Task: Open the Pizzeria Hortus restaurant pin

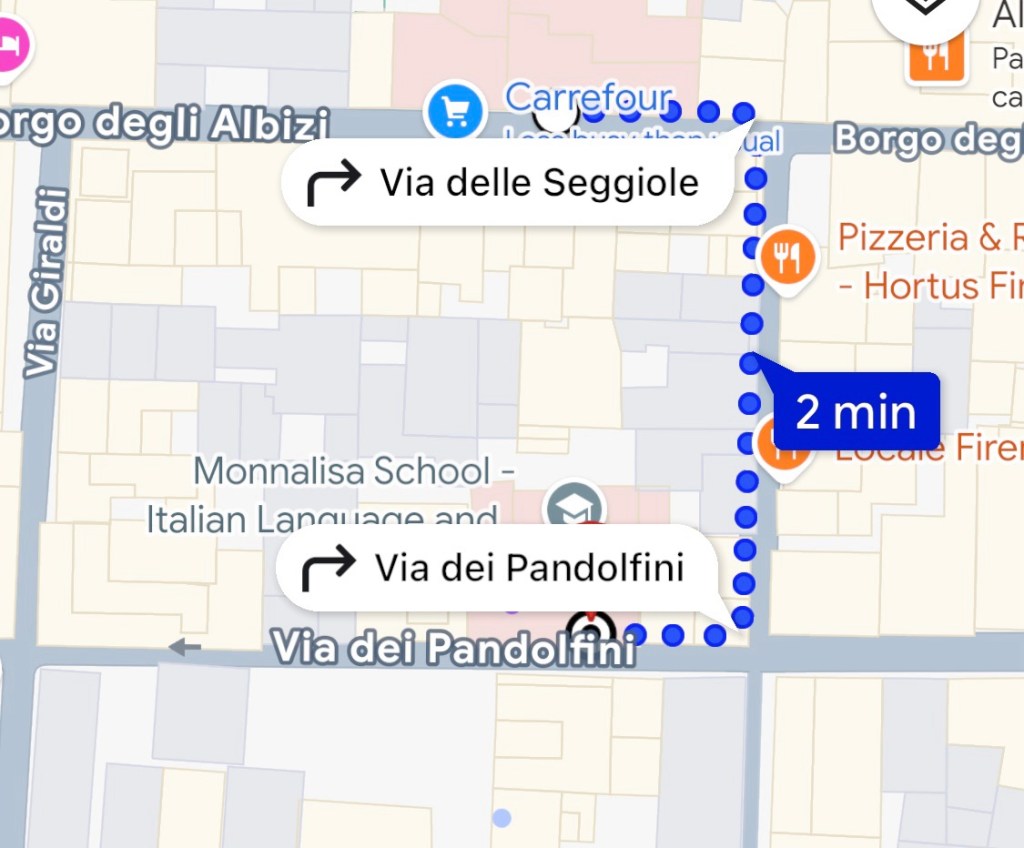Action: pos(790,258)
